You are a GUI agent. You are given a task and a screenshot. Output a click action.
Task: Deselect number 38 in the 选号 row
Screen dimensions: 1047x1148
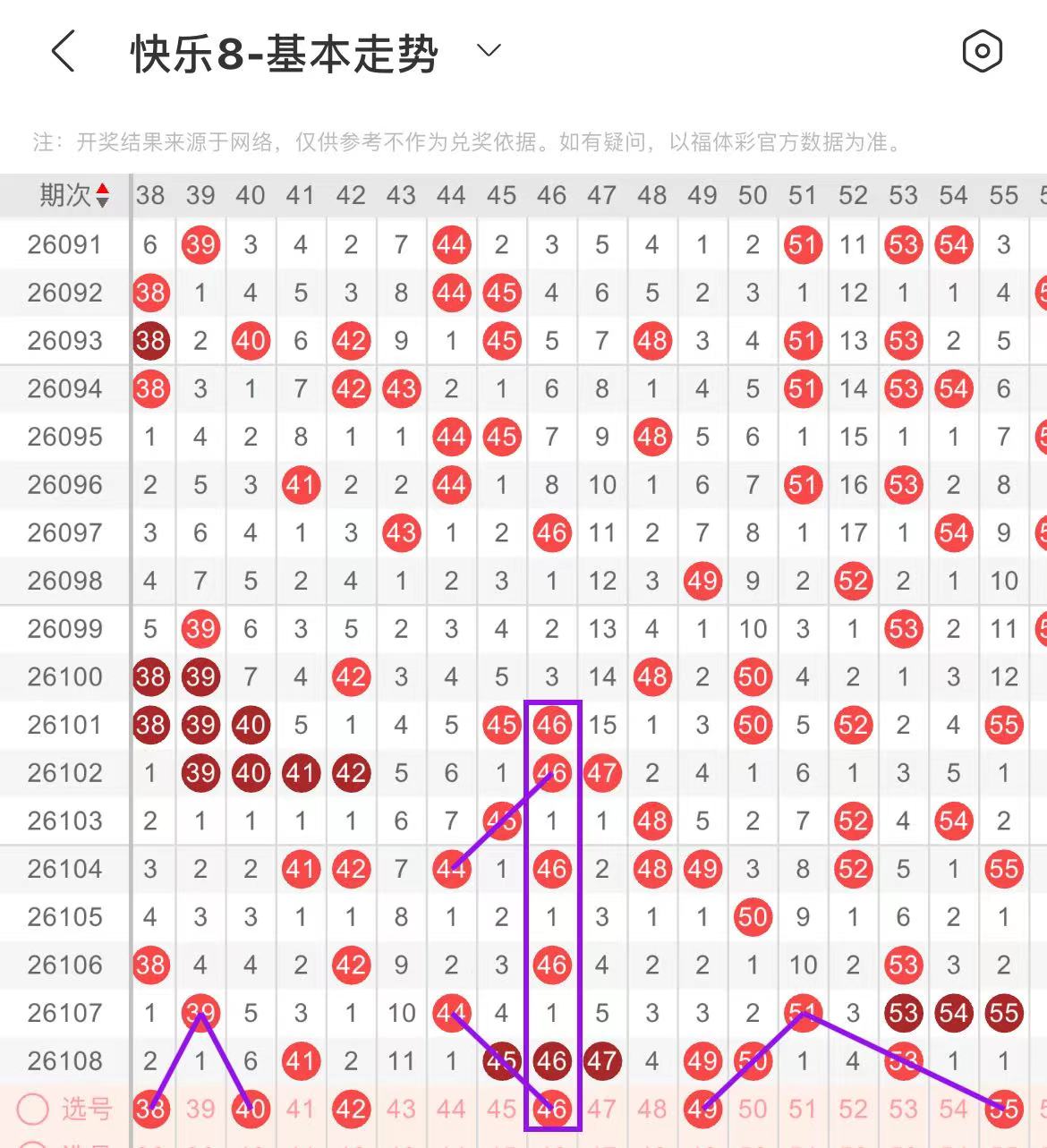click(150, 1110)
